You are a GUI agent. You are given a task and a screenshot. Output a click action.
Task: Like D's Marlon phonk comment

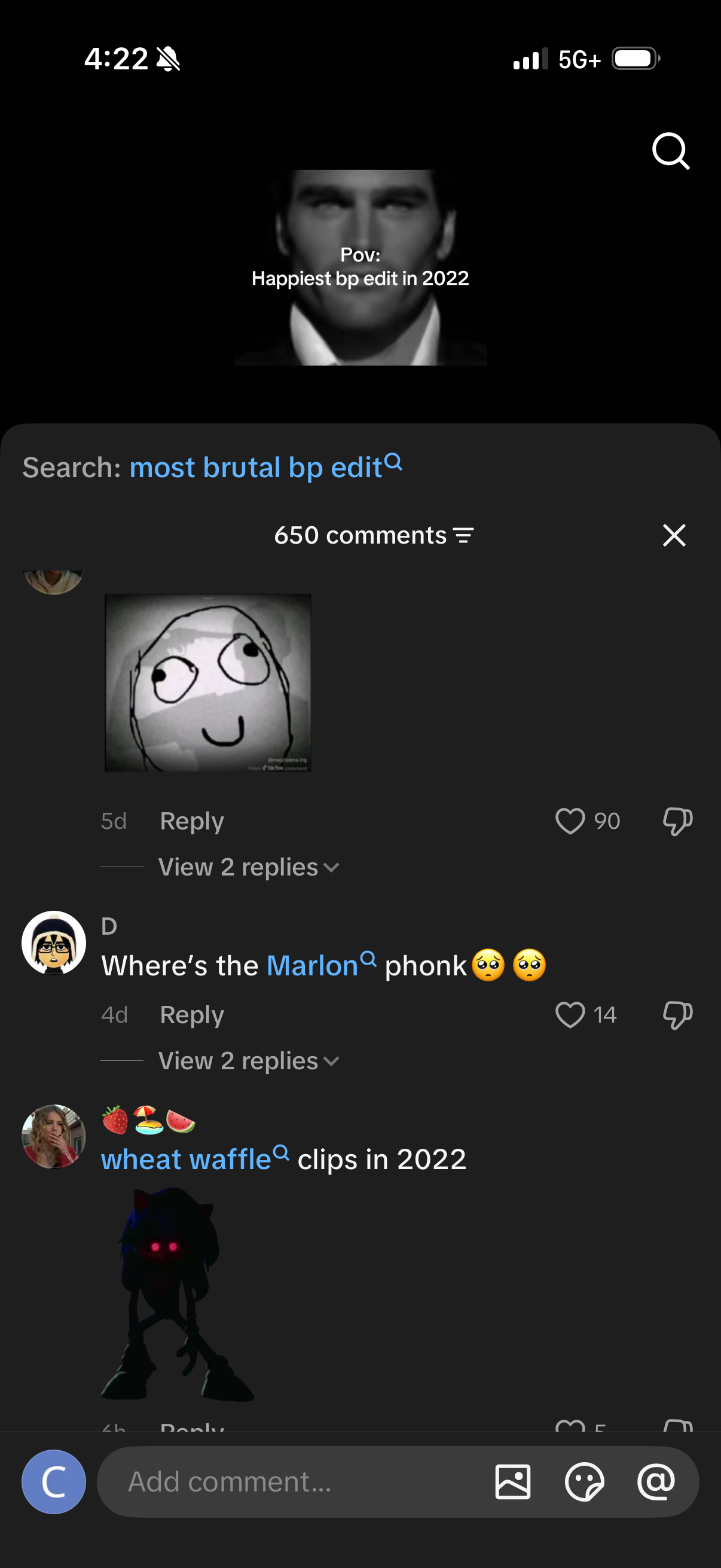(x=570, y=1015)
